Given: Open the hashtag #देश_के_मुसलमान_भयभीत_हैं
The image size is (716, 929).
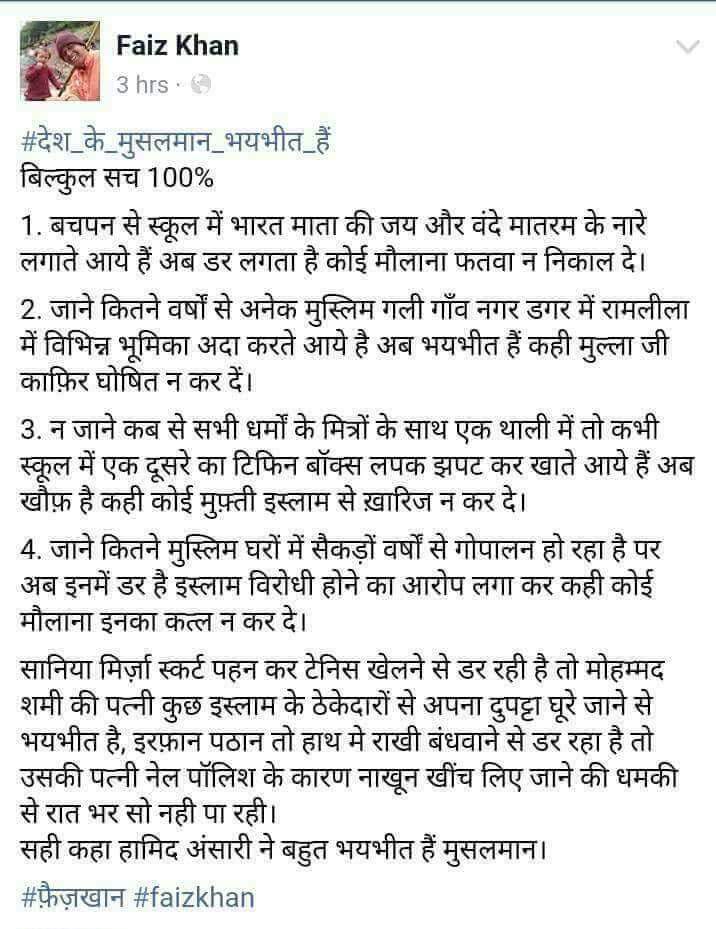Looking at the screenshot, I should click(x=174, y=142).
